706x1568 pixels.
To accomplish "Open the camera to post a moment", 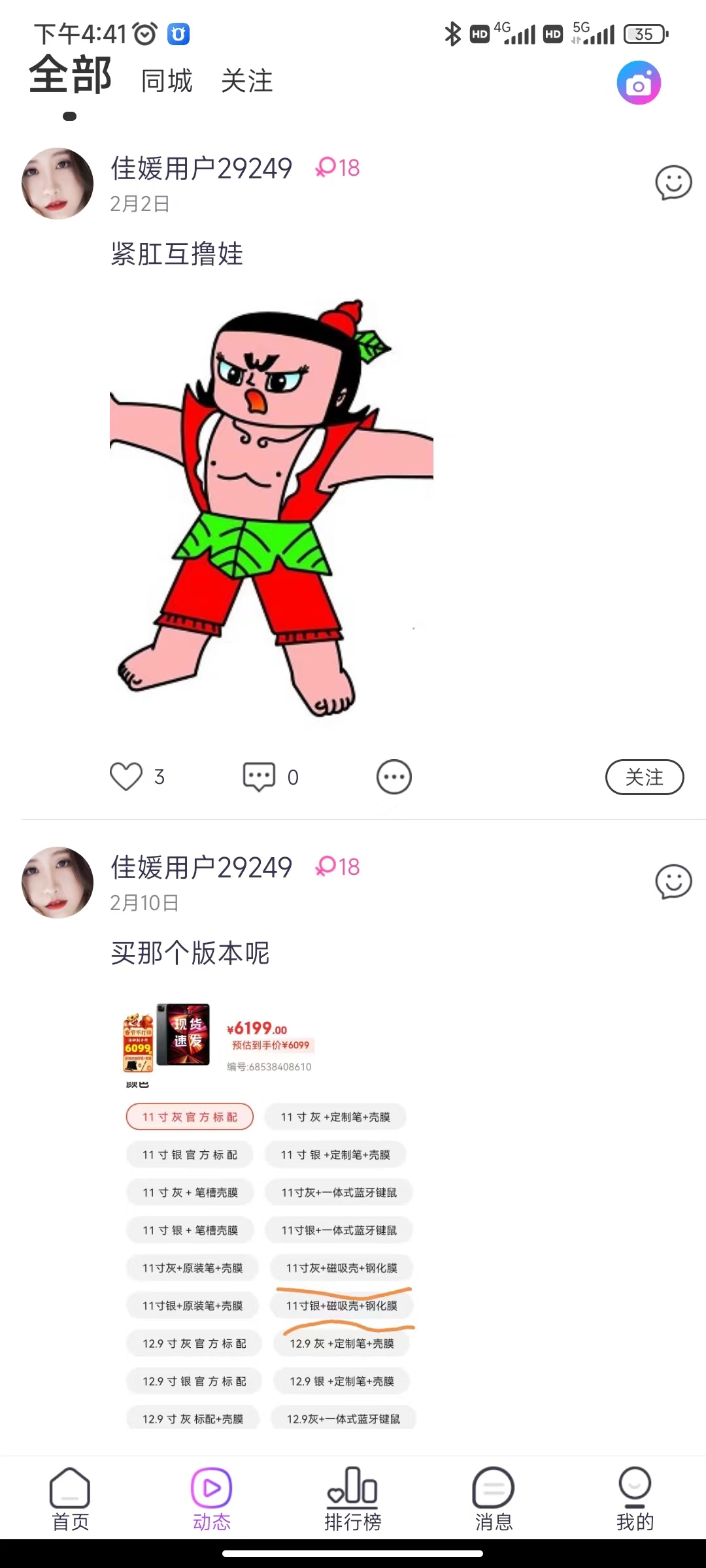I will click(x=639, y=83).
